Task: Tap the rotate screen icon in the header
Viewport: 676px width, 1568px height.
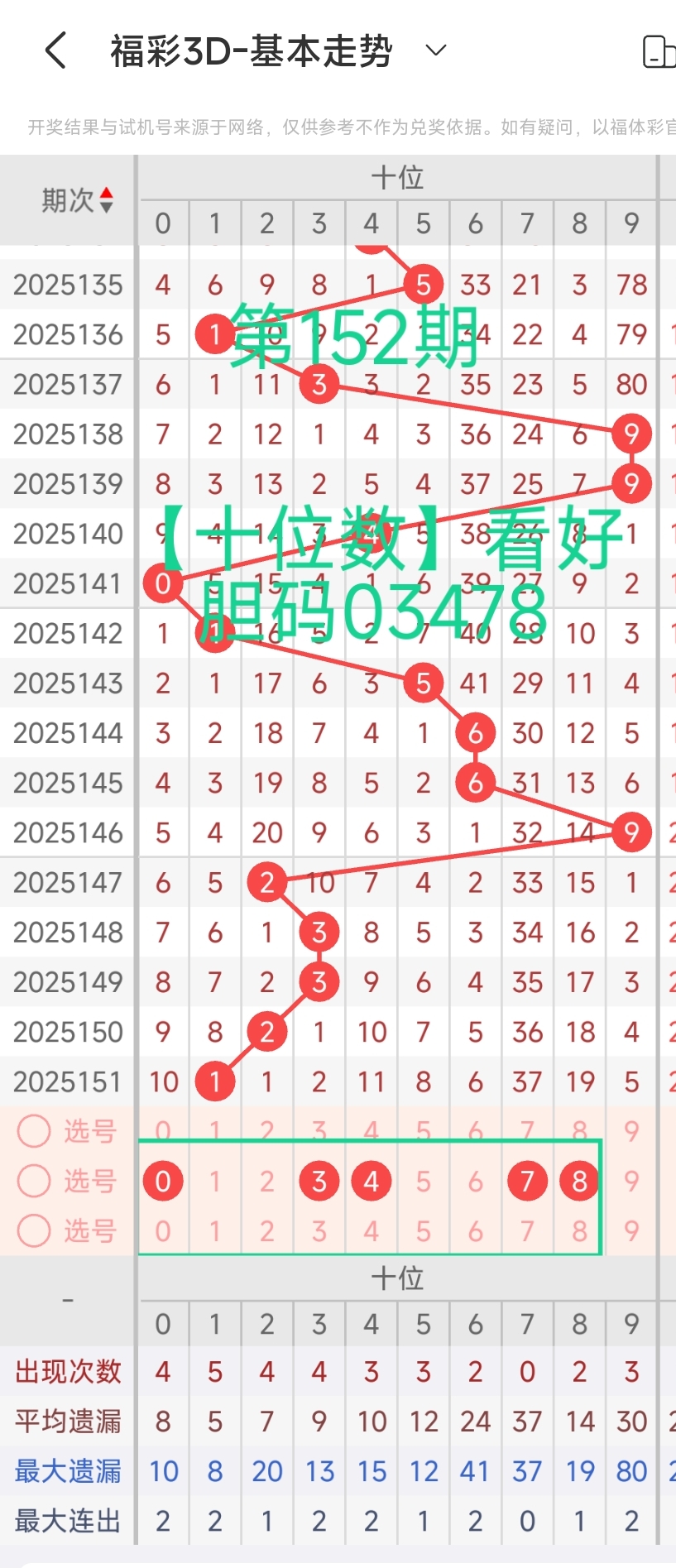Action: (659, 51)
